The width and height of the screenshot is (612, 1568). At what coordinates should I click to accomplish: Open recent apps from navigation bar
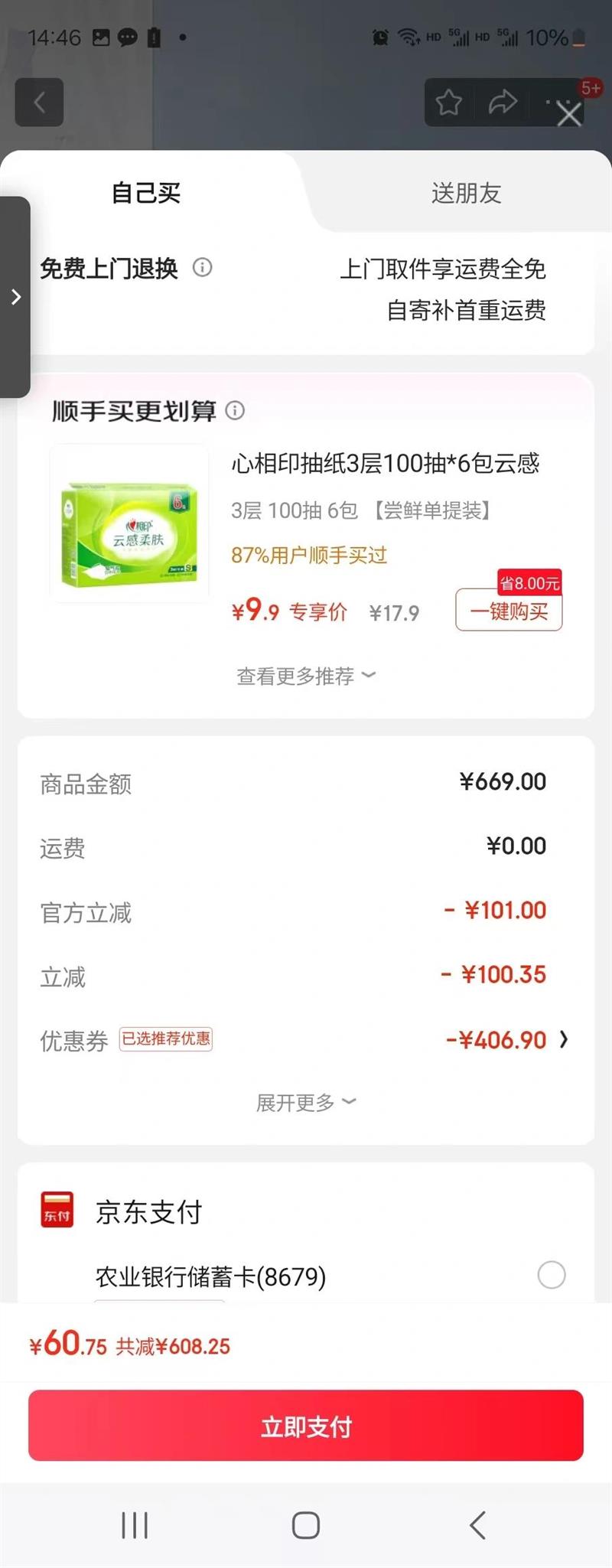[135, 1525]
